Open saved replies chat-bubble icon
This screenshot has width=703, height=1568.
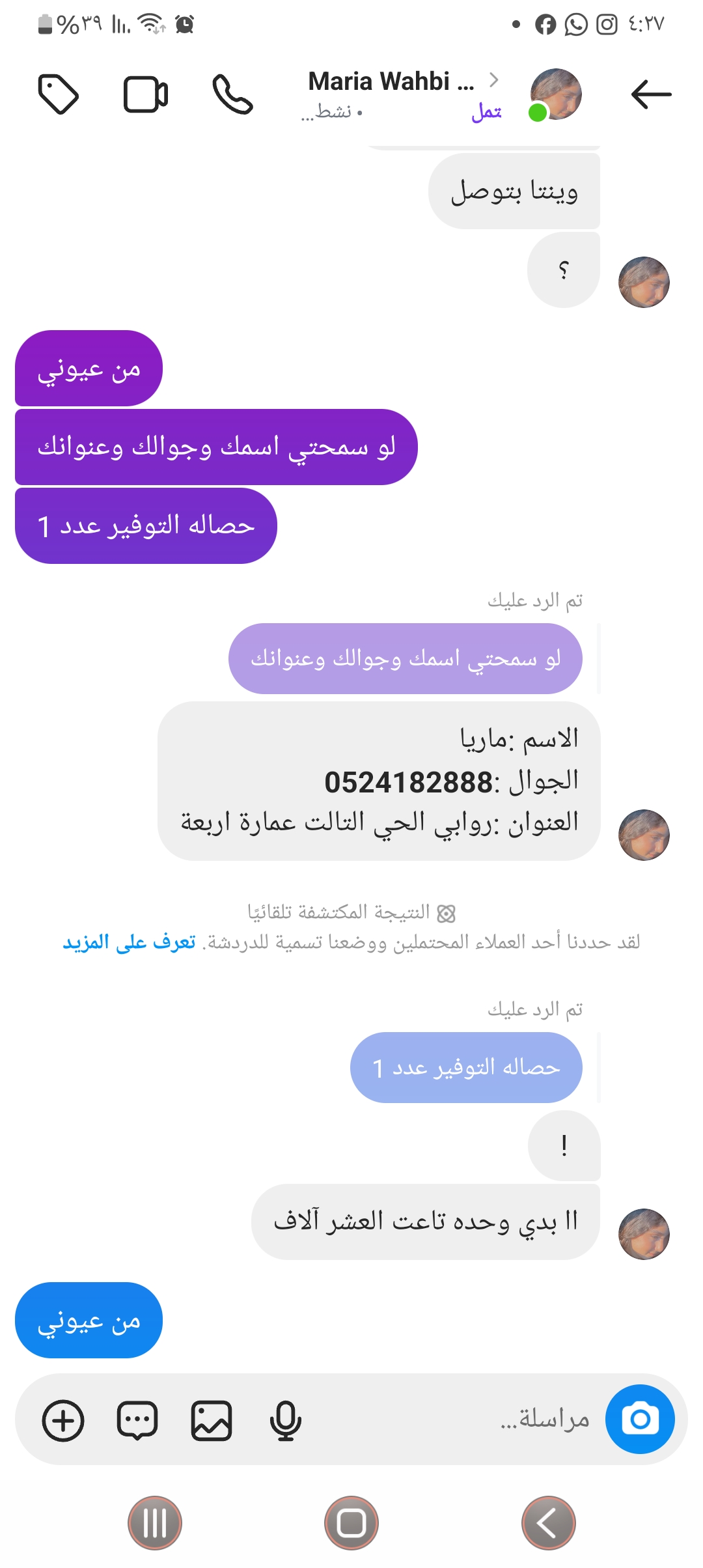click(x=137, y=1420)
